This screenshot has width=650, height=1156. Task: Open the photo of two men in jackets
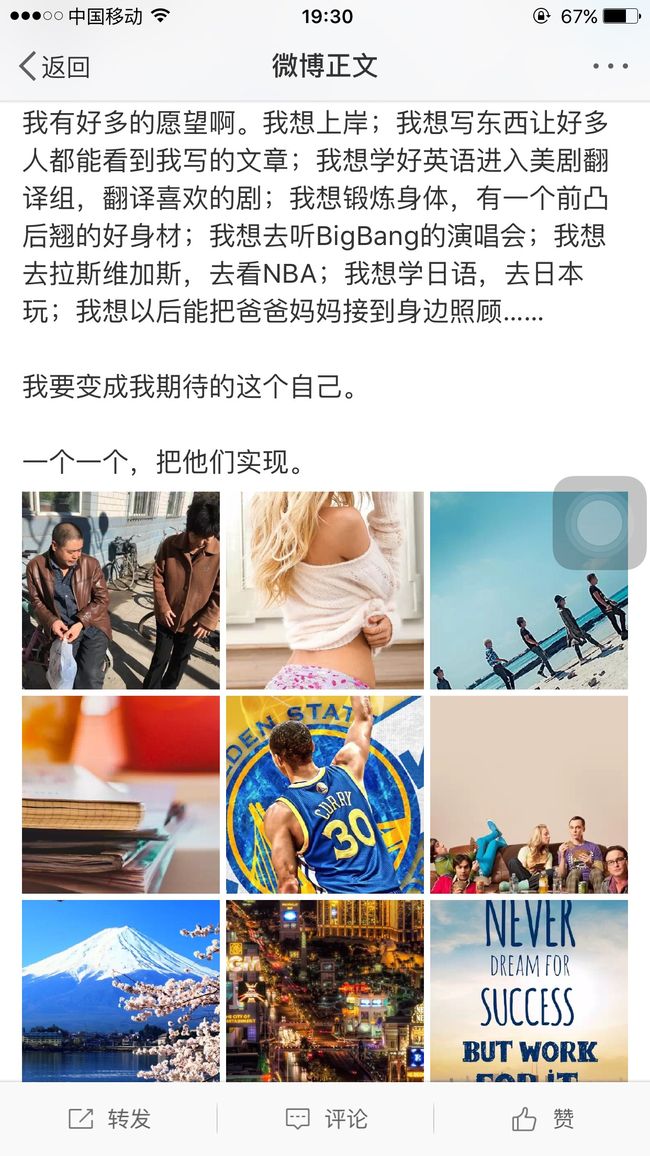tap(121, 591)
